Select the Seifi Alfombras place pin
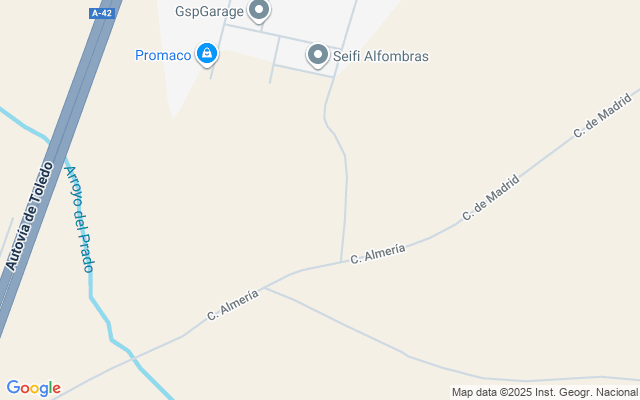Viewport: 640px width, 400px height. point(318,55)
